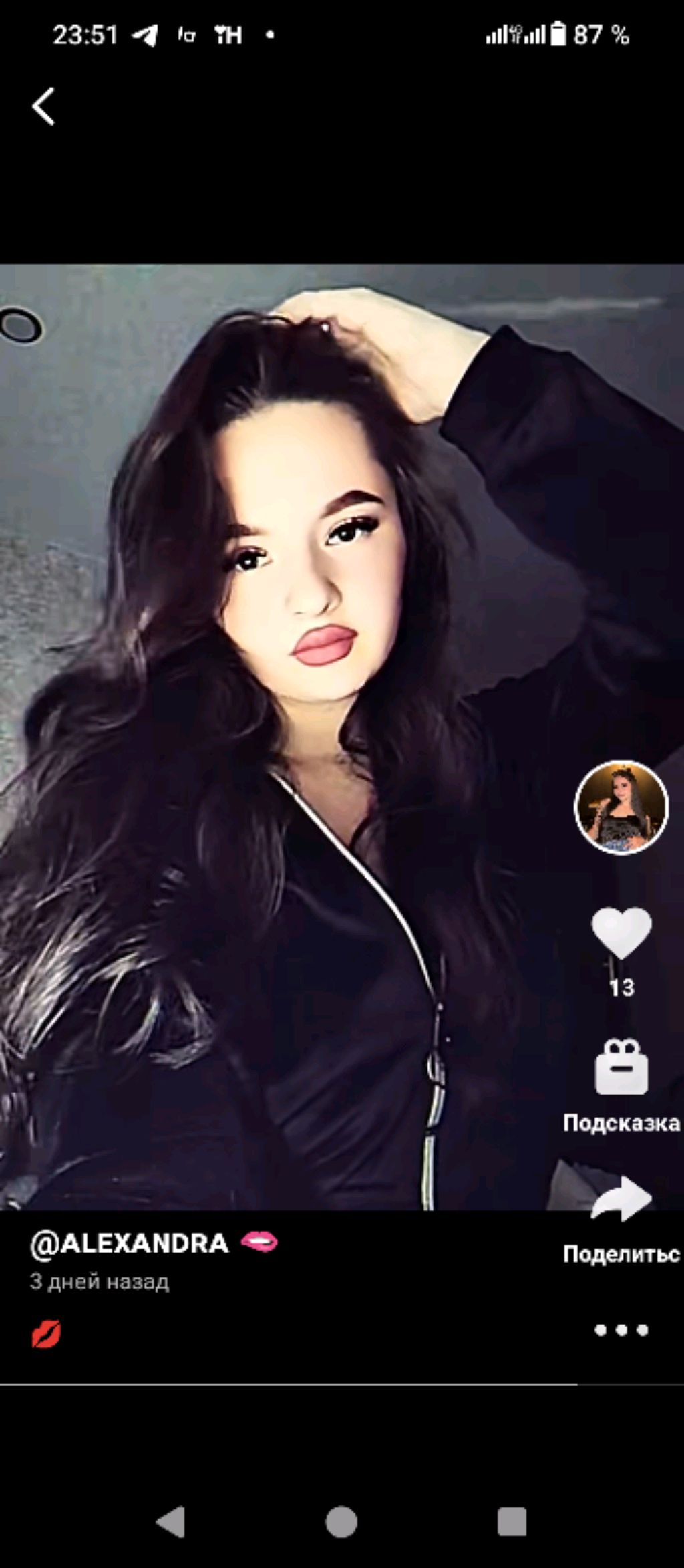684x1568 pixels.
Task: Open @ALEXANDRA's profile from the username
Action: 130,1243
